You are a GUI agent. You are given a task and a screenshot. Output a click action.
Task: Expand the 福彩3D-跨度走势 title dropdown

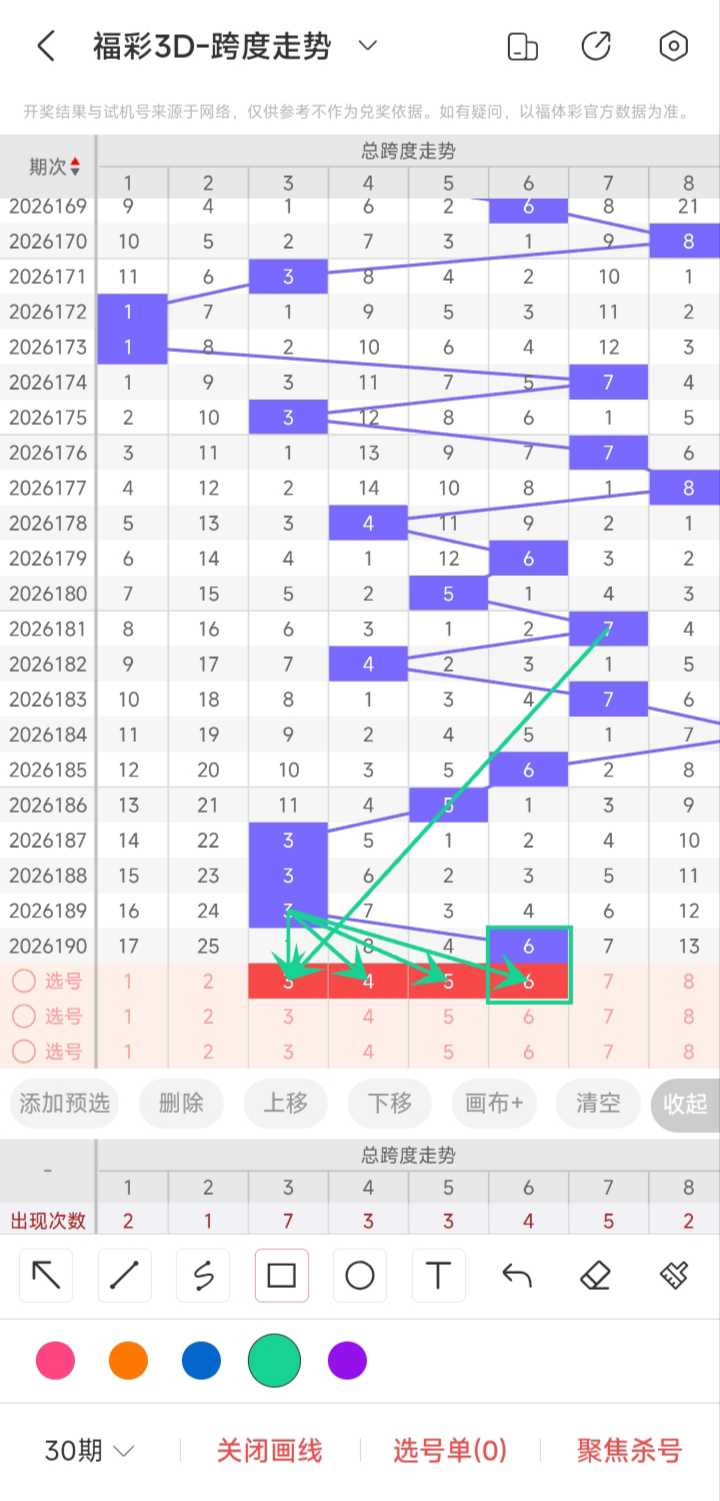pyautogui.click(x=368, y=46)
